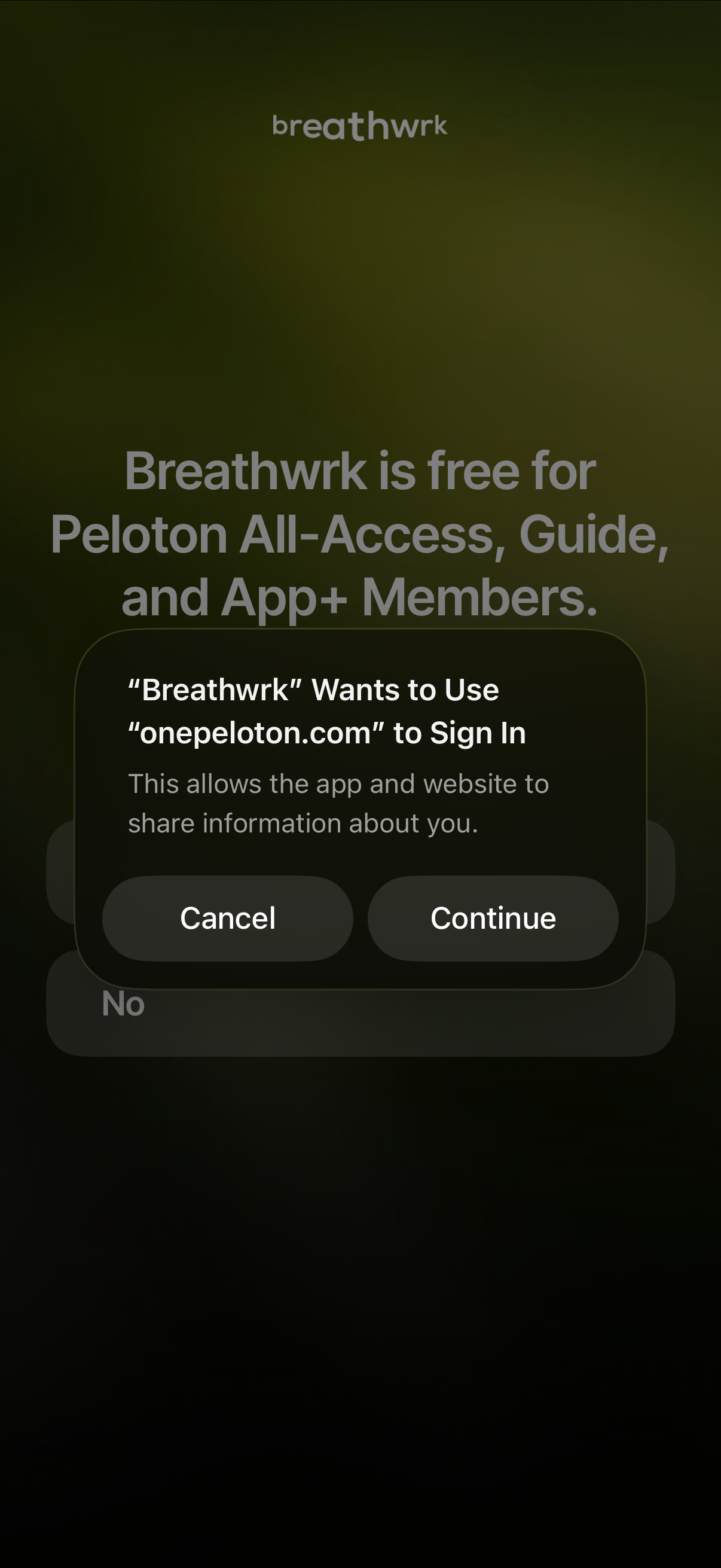Tap Continue to sign in with onepeloton.com
The width and height of the screenshot is (721, 1568).
(493, 919)
